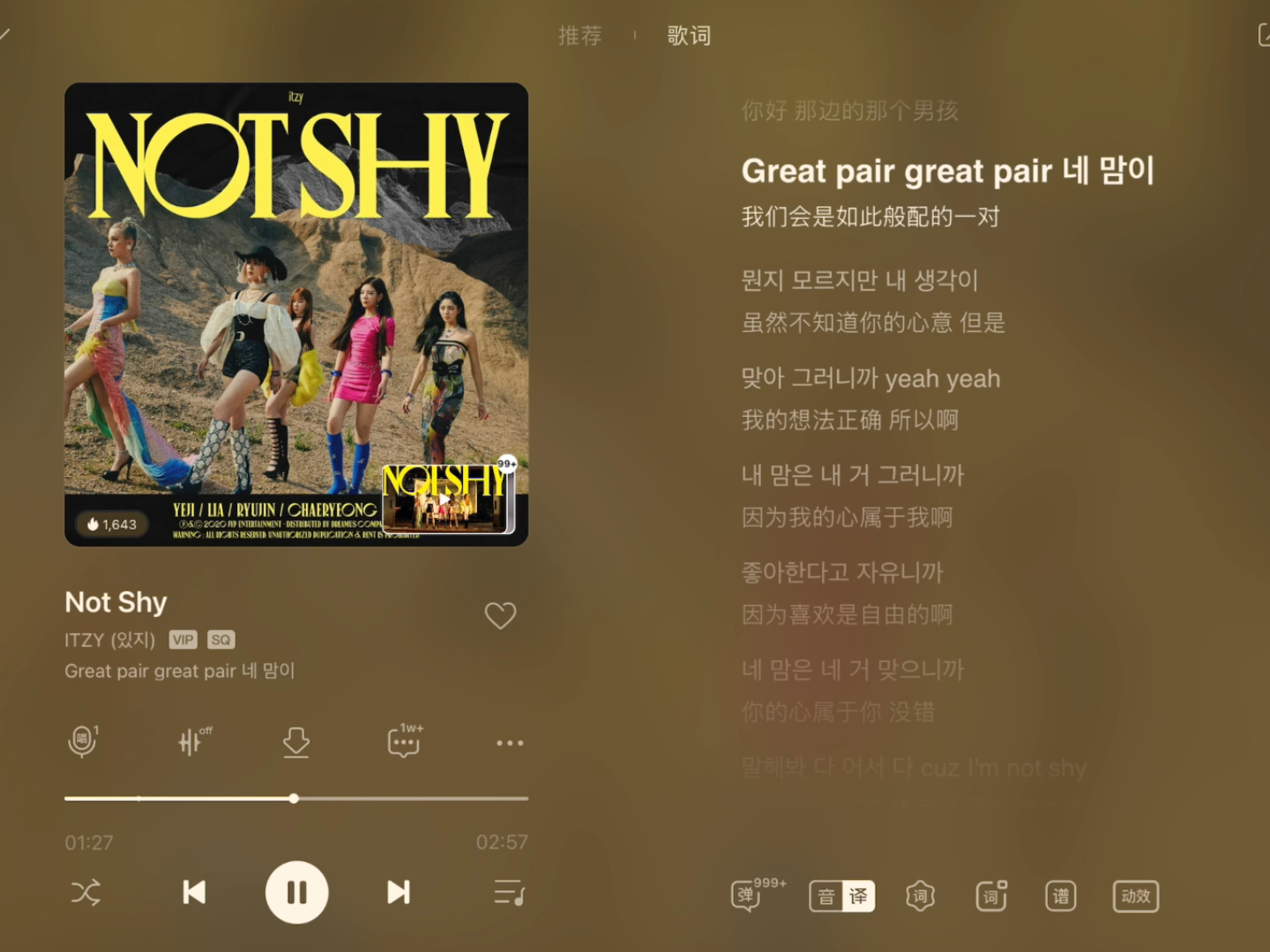Go back to the previous track
This screenshot has height=952, width=1270.
point(194,892)
